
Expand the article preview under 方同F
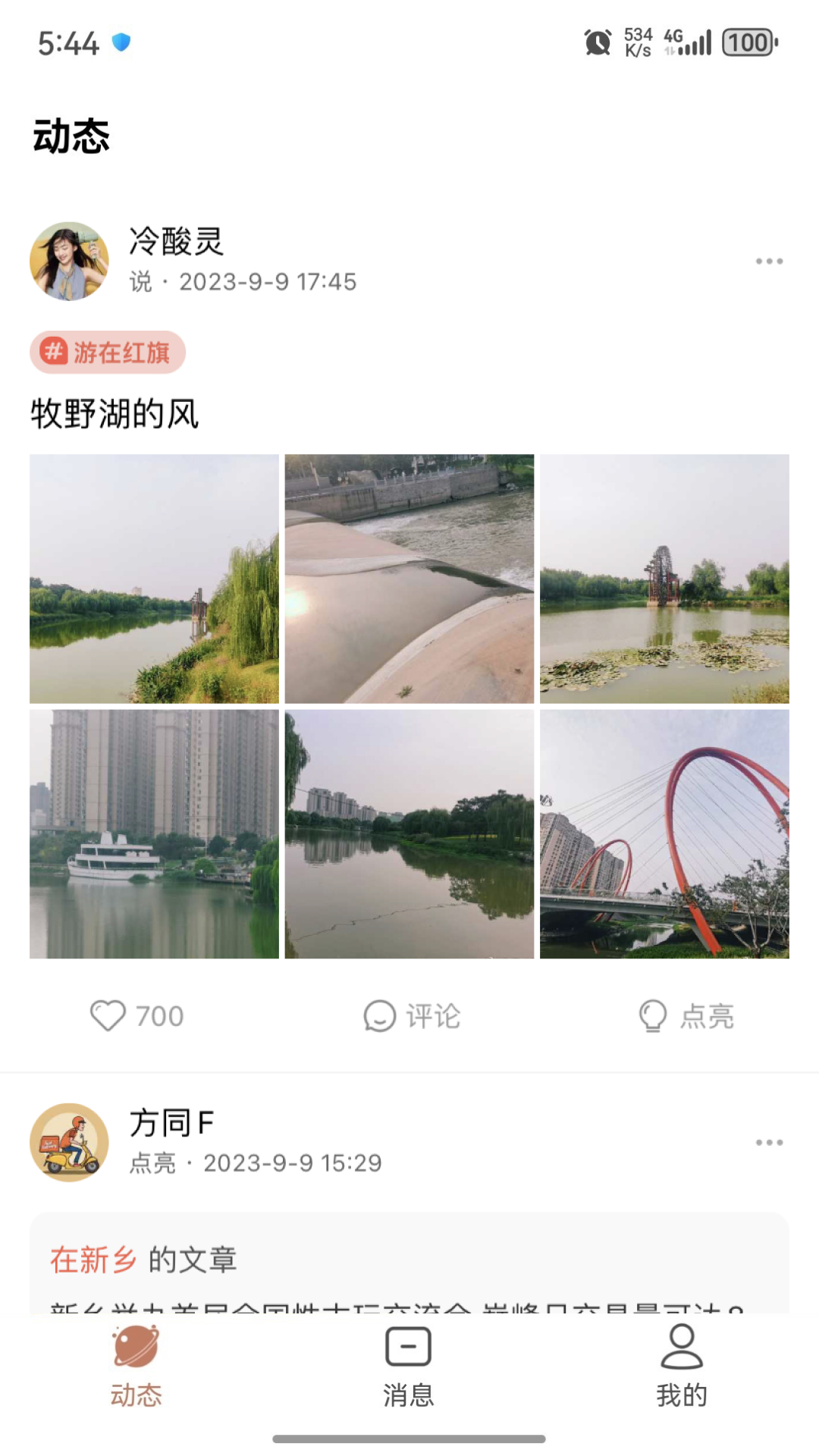click(x=409, y=1274)
